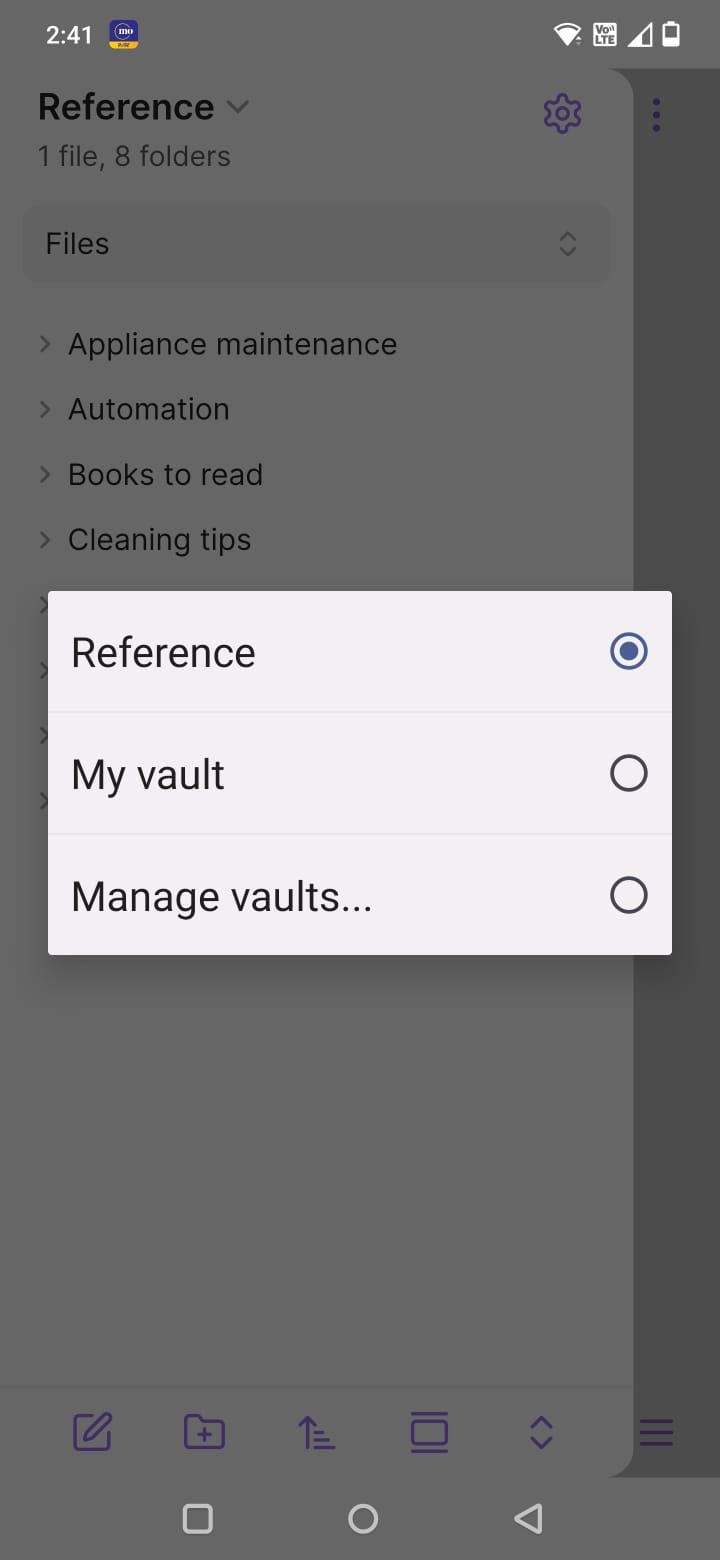
Task: Open the Cleaning tips folder
Action: pos(159,539)
